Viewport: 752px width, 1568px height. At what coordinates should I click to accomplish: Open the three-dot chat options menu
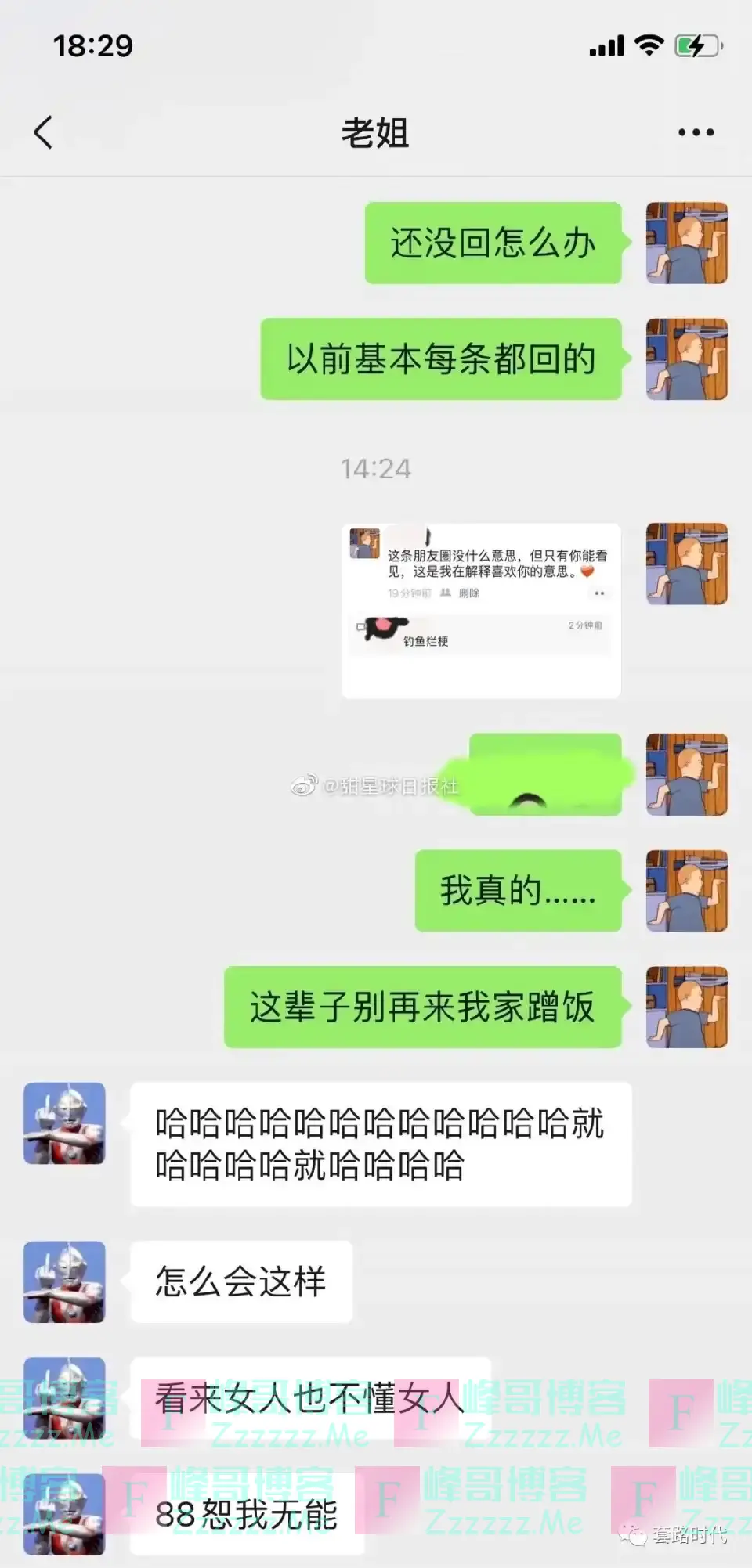pos(696,132)
